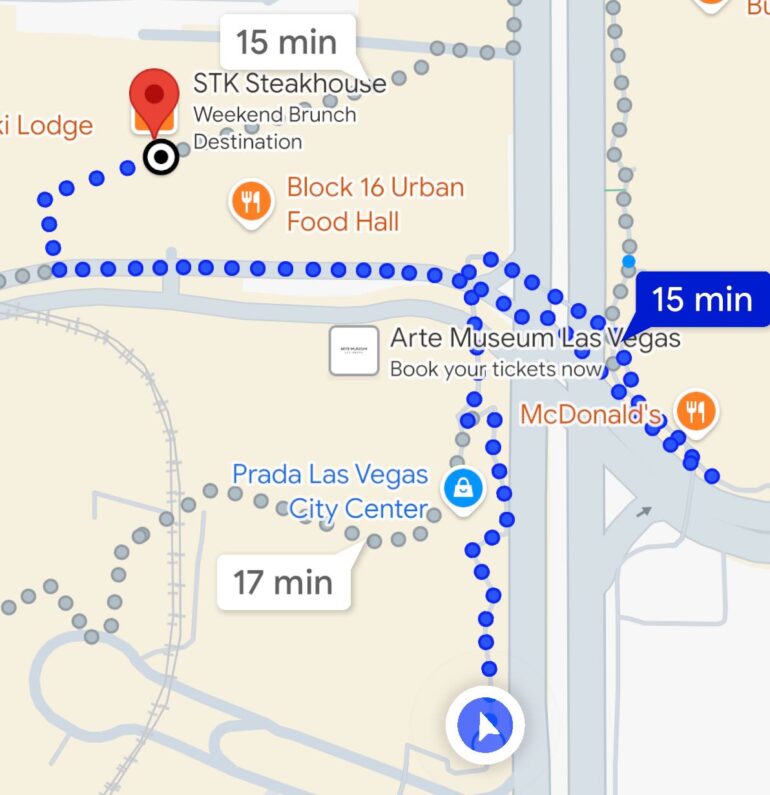Screen dimensions: 770x795
Task: Open the McDonald's restaurant marker
Action: point(694,412)
